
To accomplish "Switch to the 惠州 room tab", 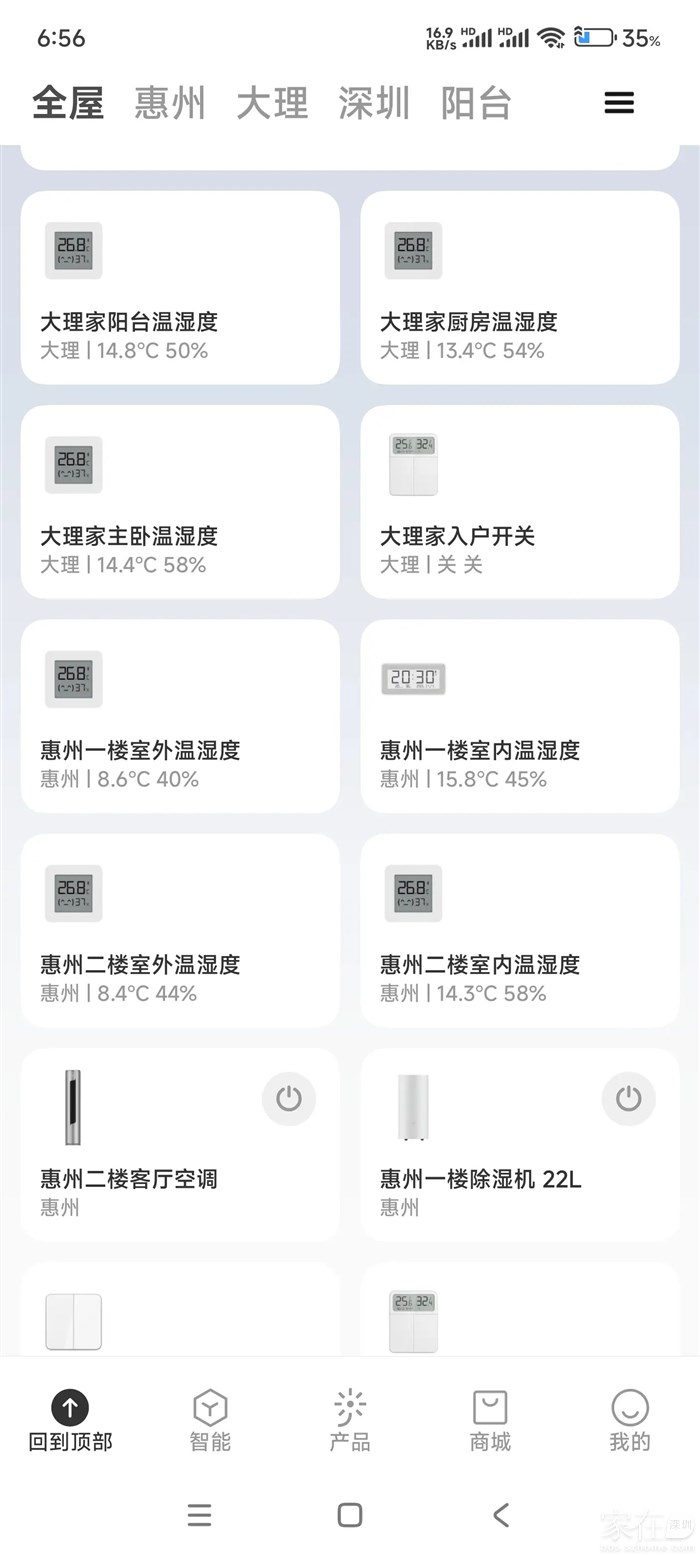I will click(x=170, y=103).
